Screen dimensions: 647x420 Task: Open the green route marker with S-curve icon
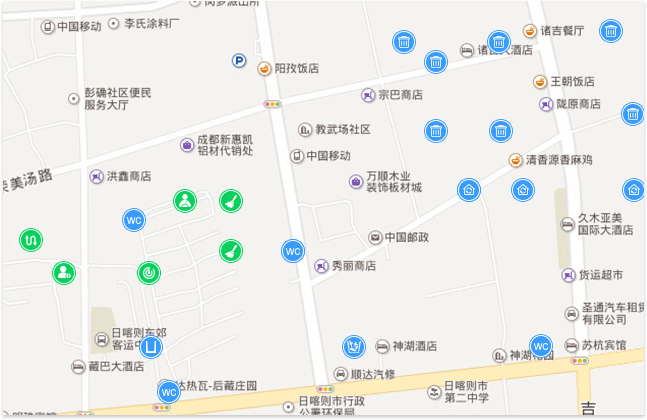tap(31, 240)
